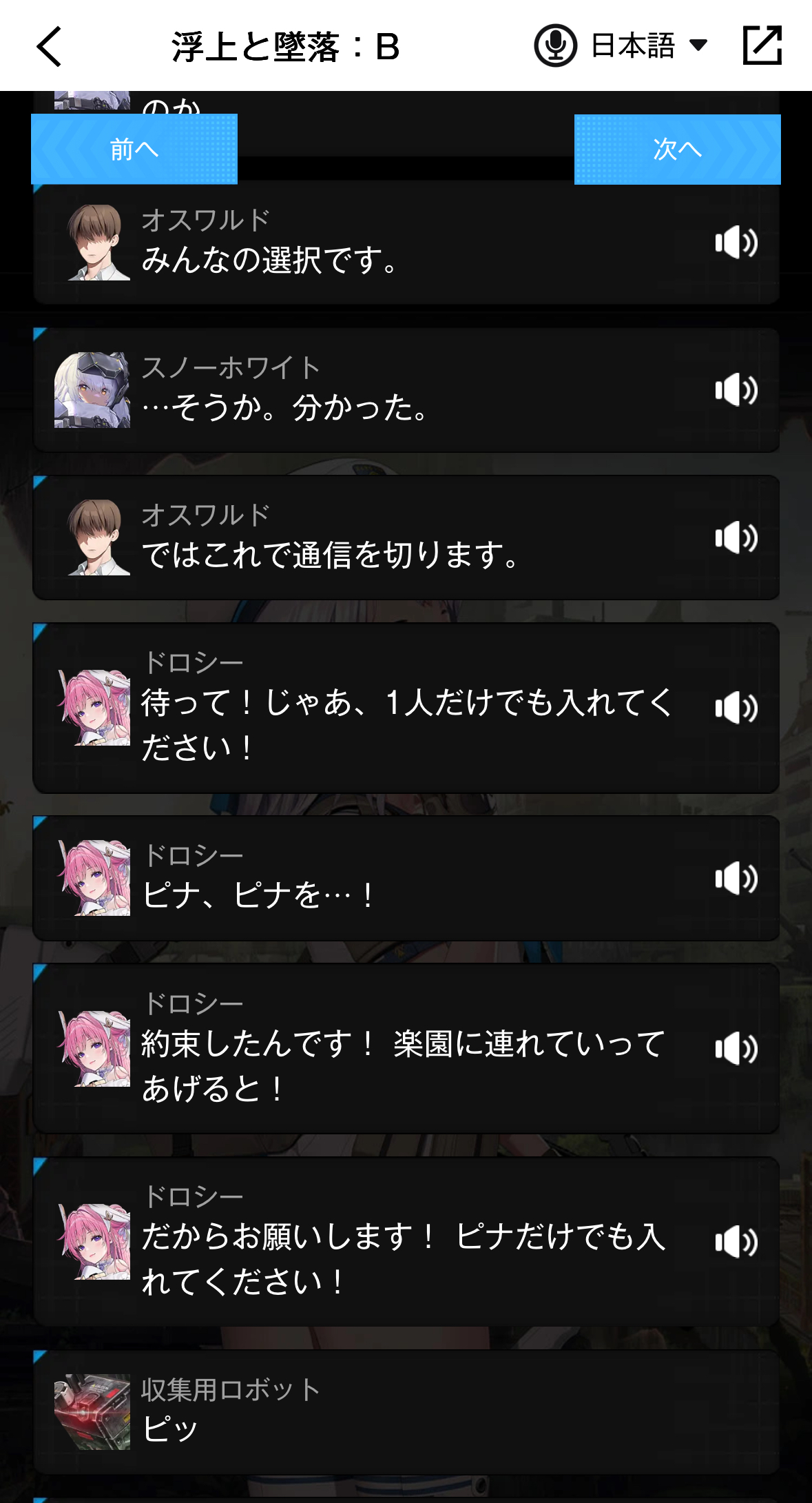Image resolution: width=812 pixels, height=1503 pixels.
Task: Play Dorothy's 約束したんです！ voice line
Action: tap(736, 1048)
